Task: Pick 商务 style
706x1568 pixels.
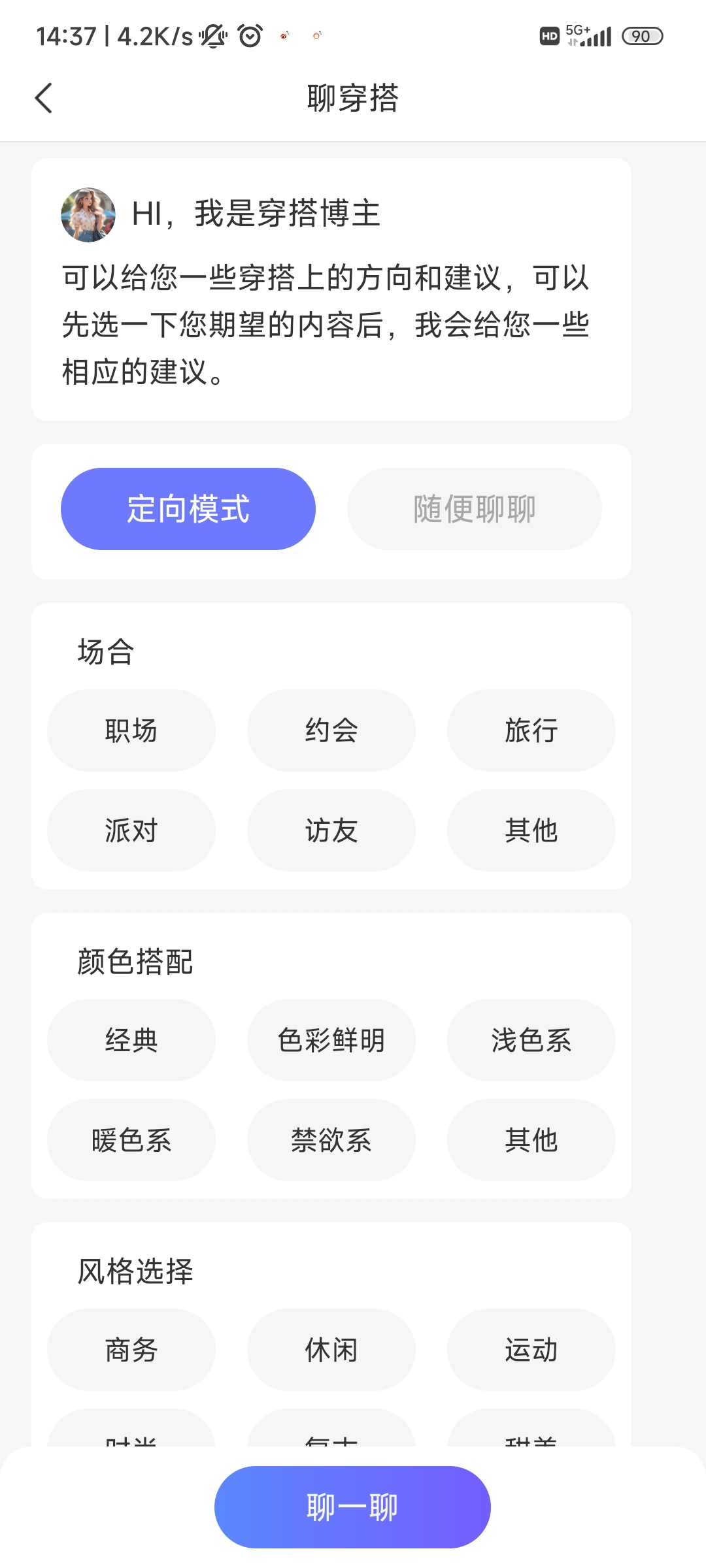Action: [x=131, y=1350]
